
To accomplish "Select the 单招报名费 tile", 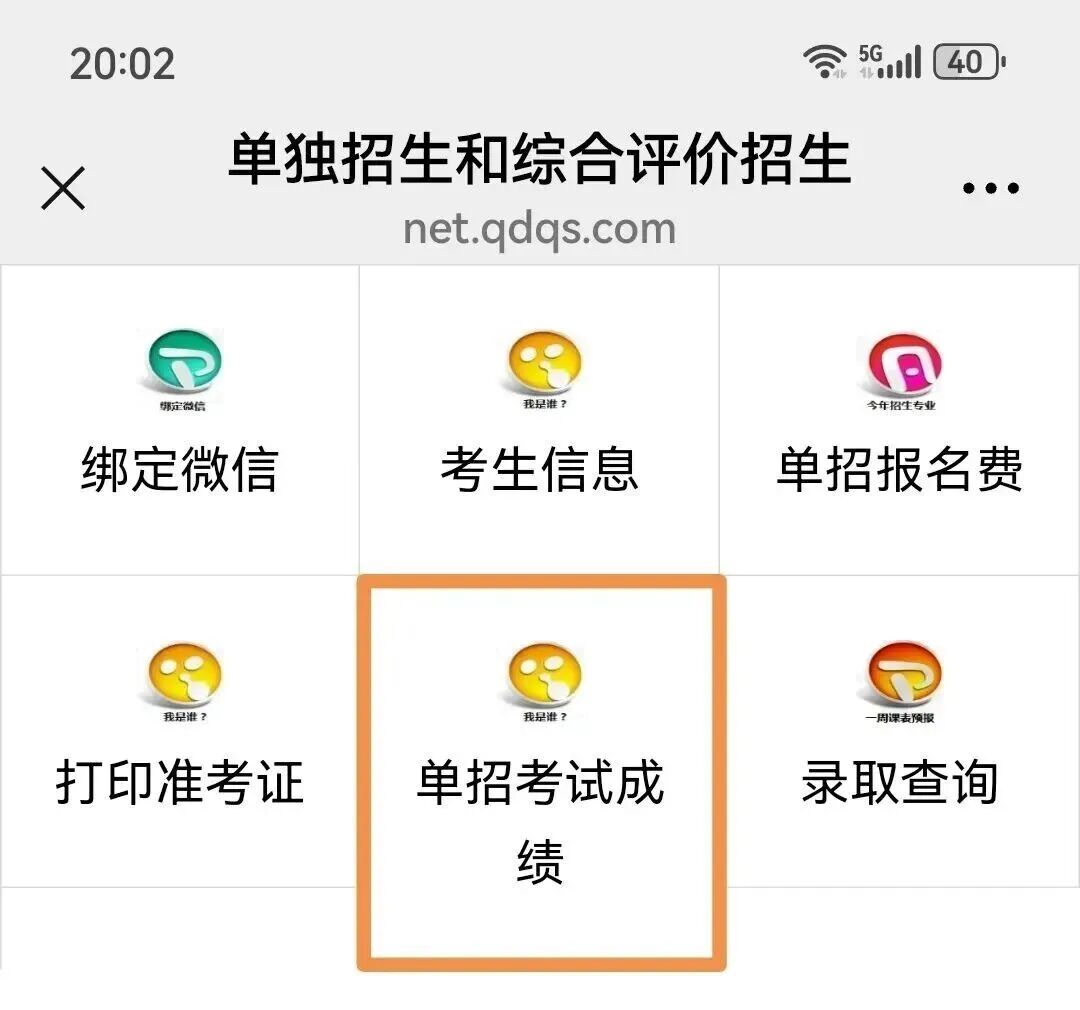I will (x=899, y=420).
